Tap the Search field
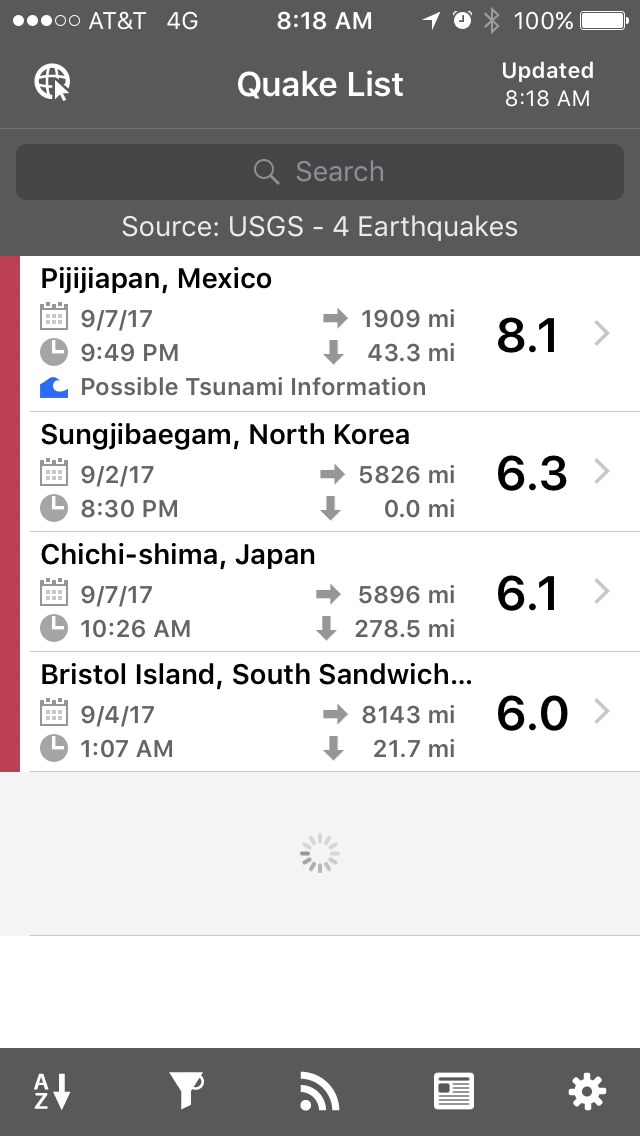 (320, 172)
